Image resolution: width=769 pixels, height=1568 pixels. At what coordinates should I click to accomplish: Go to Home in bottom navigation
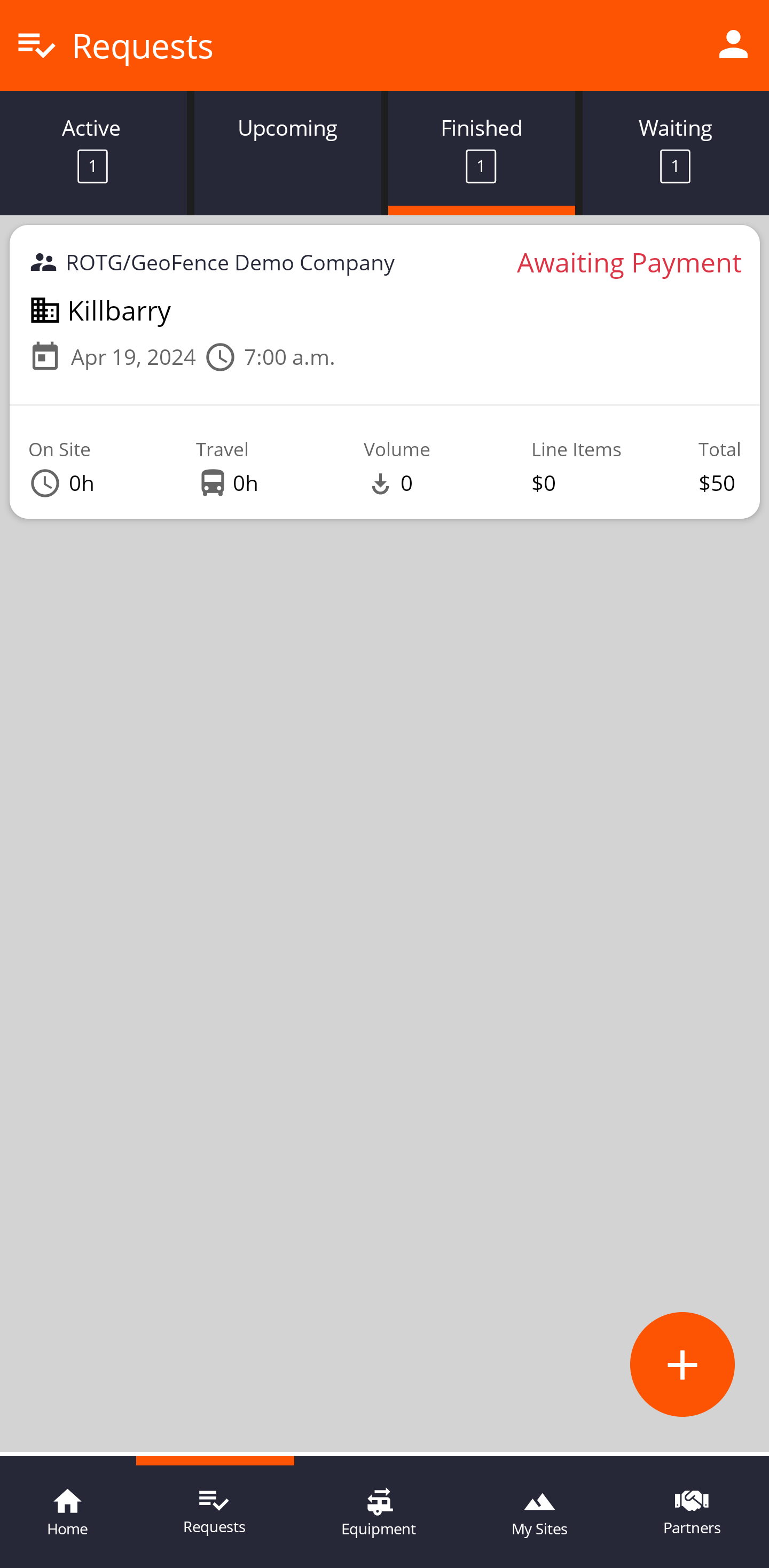[67, 1512]
